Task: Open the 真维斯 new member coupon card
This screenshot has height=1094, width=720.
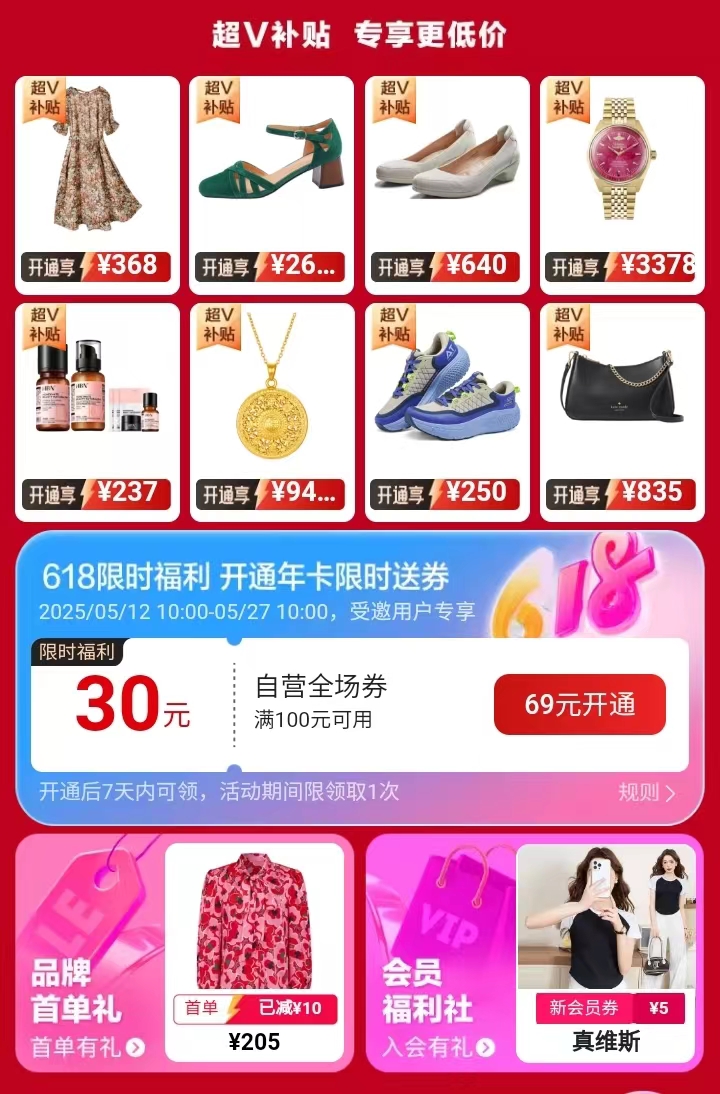Action: [x=605, y=950]
